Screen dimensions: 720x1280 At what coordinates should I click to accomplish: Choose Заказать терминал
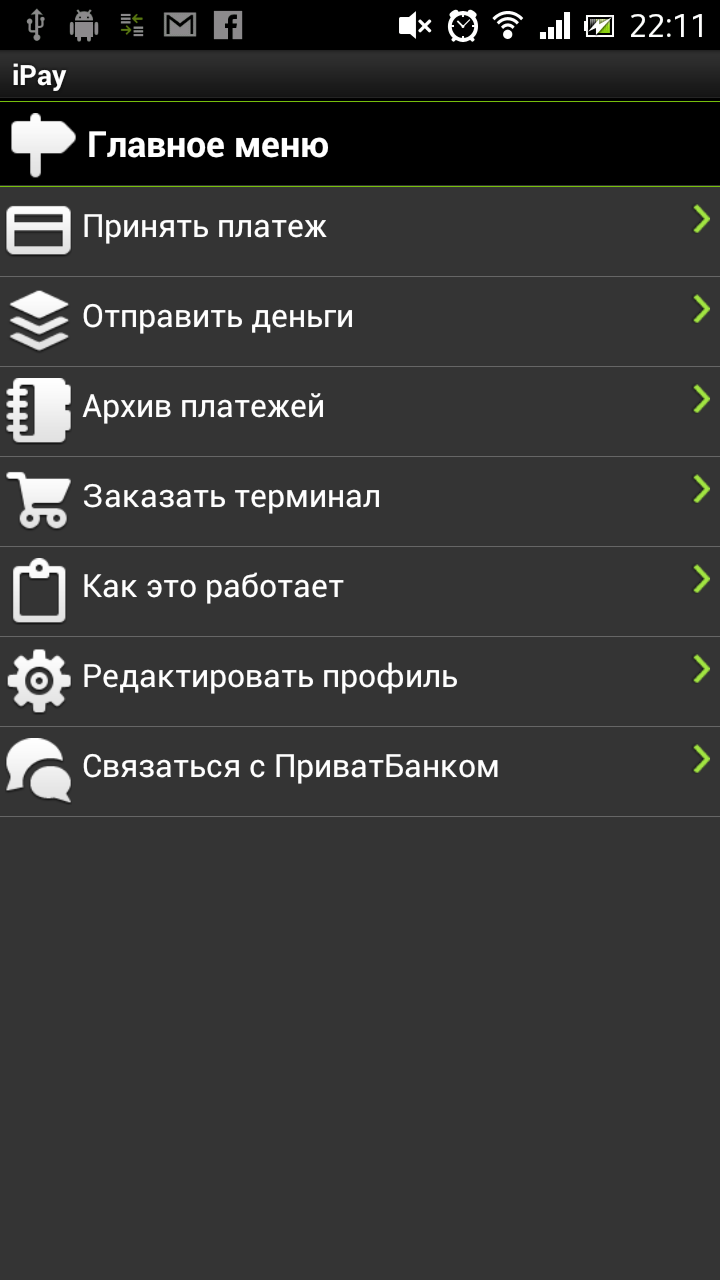pos(360,502)
